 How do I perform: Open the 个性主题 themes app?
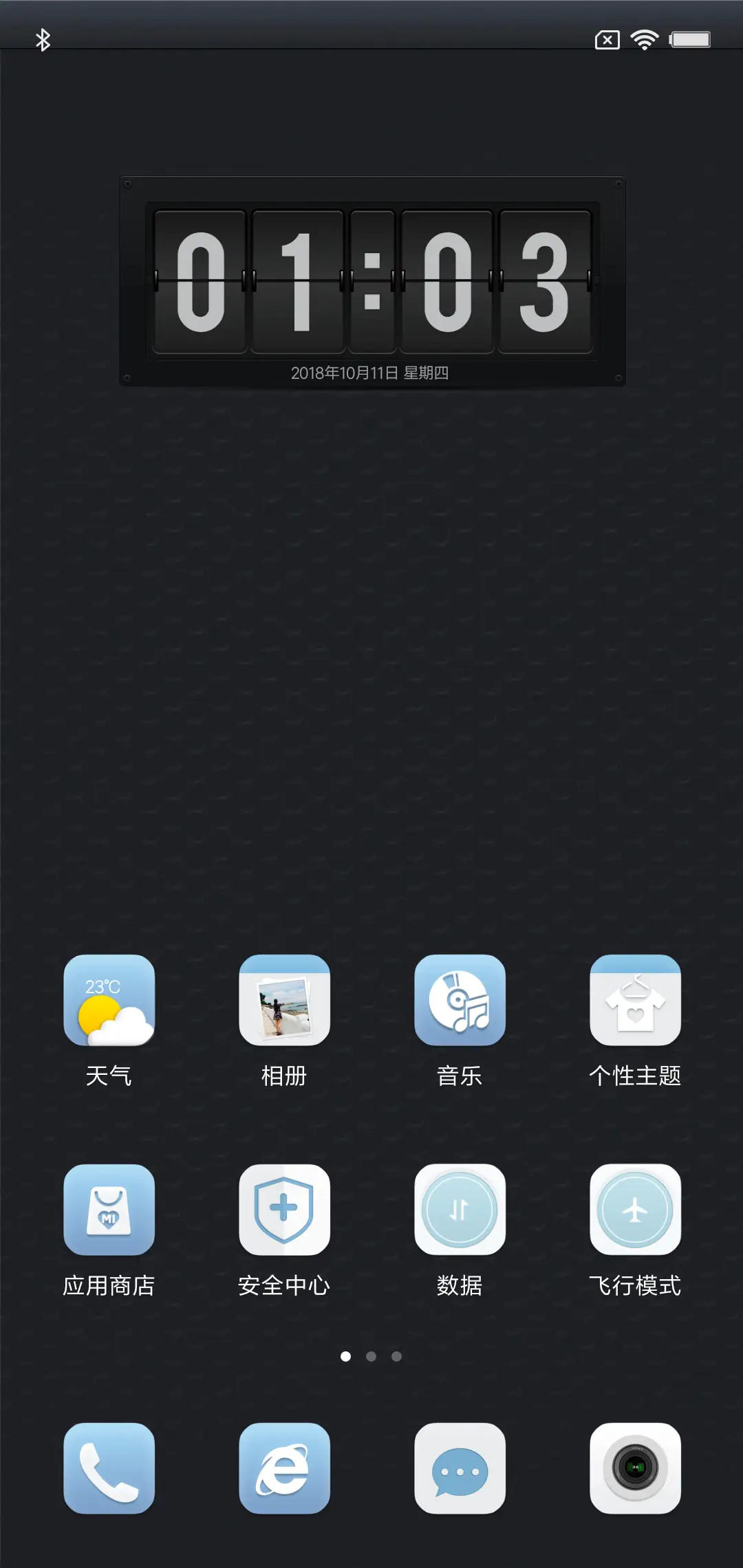[x=635, y=1002]
